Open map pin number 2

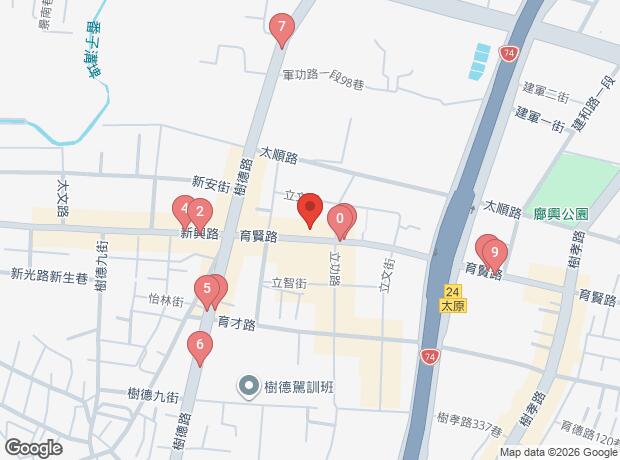(x=199, y=213)
